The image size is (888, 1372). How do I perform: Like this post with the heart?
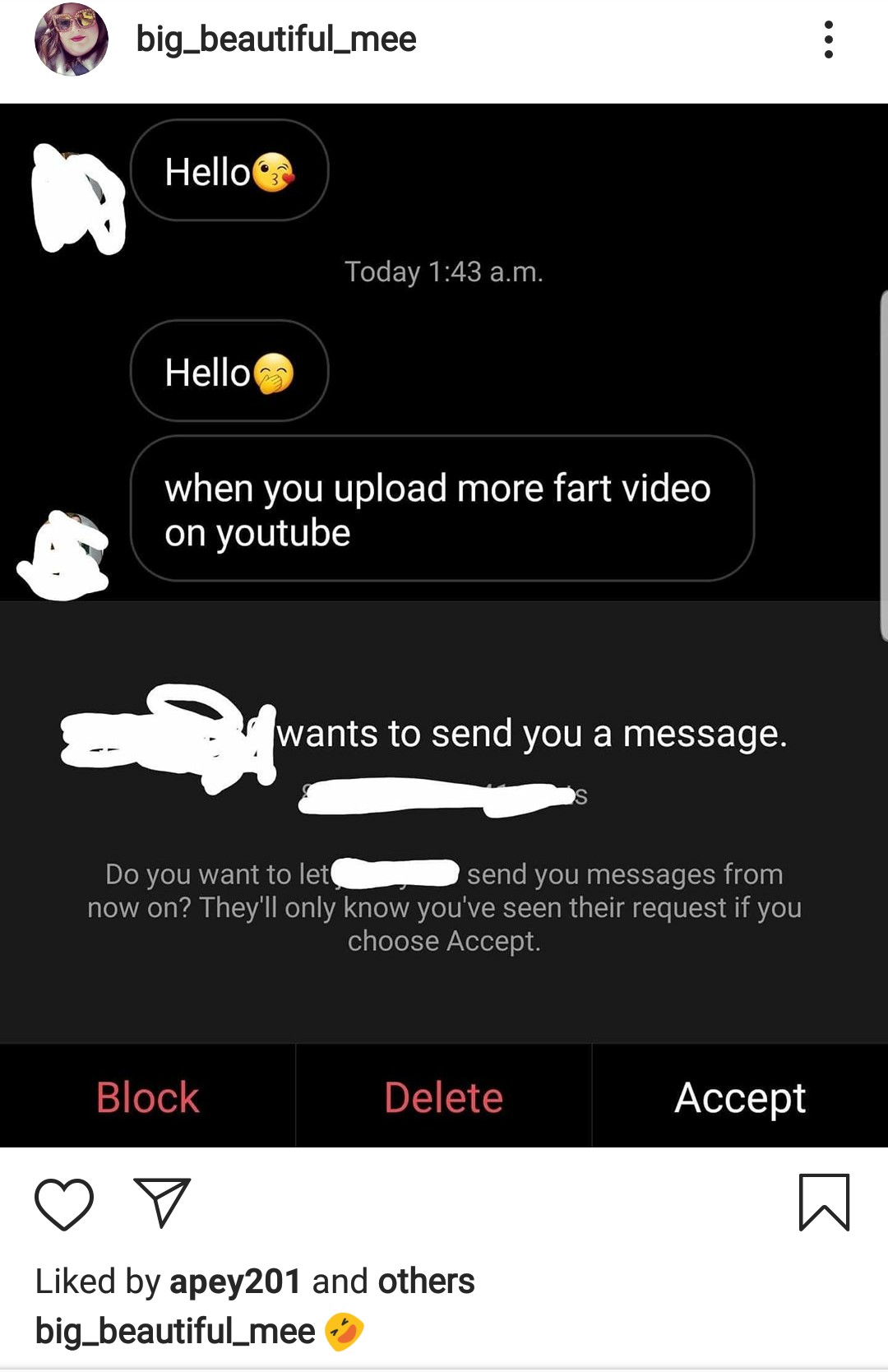pyautogui.click(x=64, y=1204)
